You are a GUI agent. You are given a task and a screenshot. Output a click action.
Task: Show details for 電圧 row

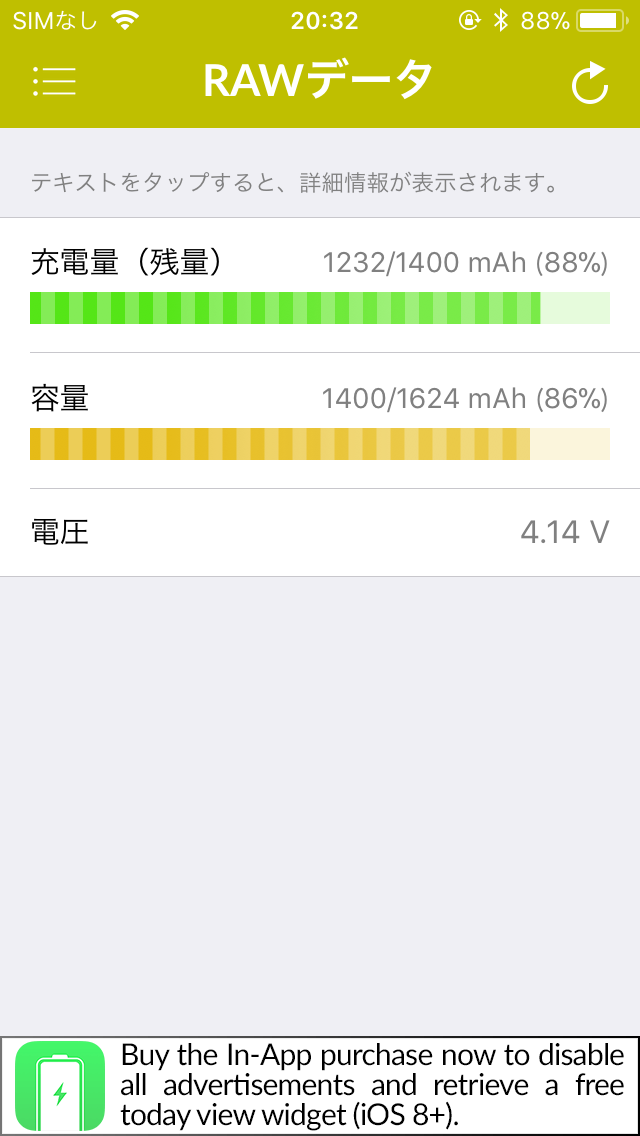click(x=320, y=532)
